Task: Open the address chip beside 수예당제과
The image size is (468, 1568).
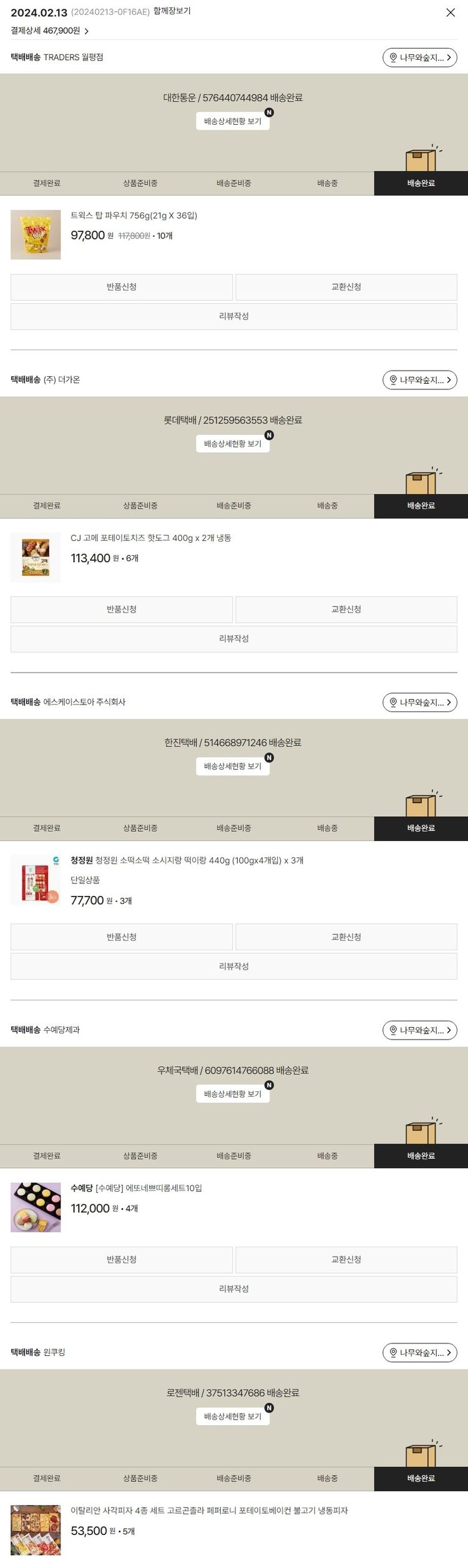Action: (x=419, y=1030)
